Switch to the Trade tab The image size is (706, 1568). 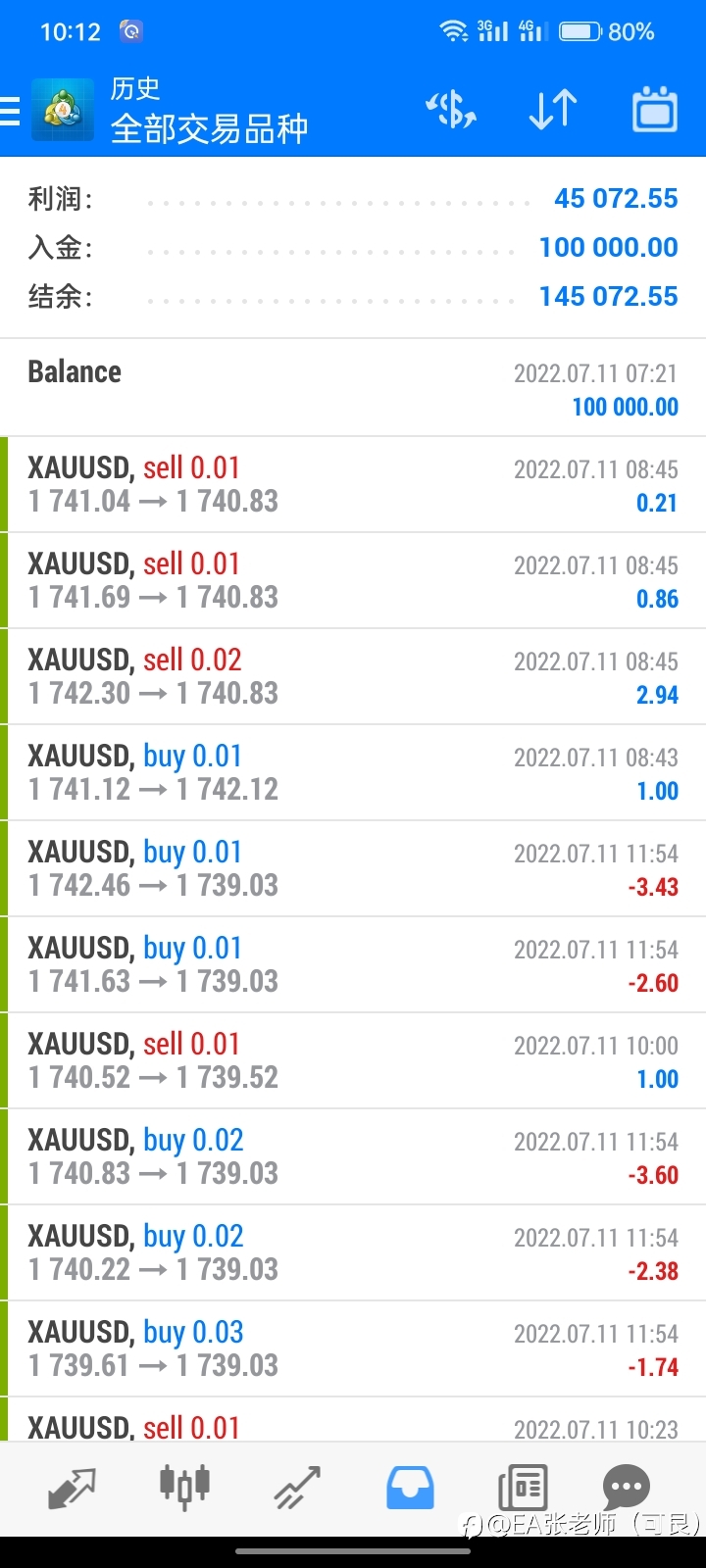point(297,1488)
